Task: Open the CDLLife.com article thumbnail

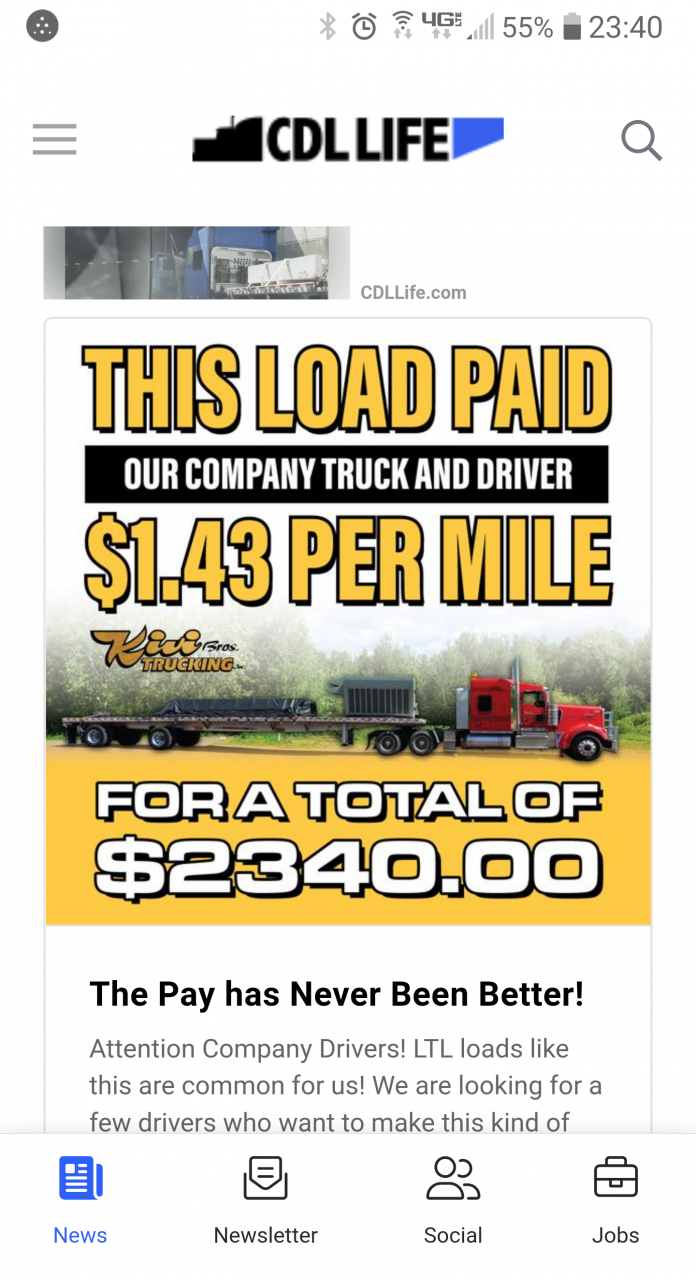Action: point(196,263)
